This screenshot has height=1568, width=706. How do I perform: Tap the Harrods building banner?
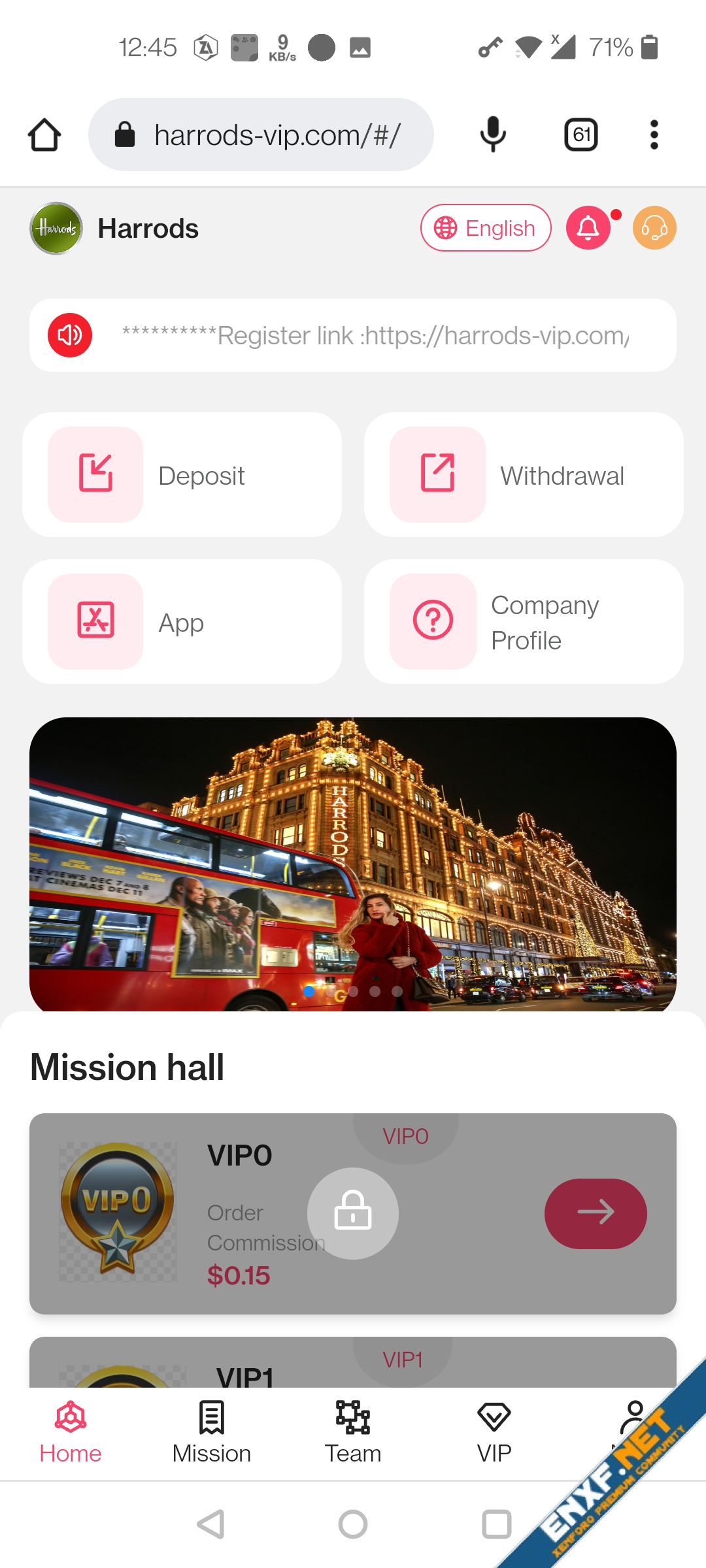(353, 864)
